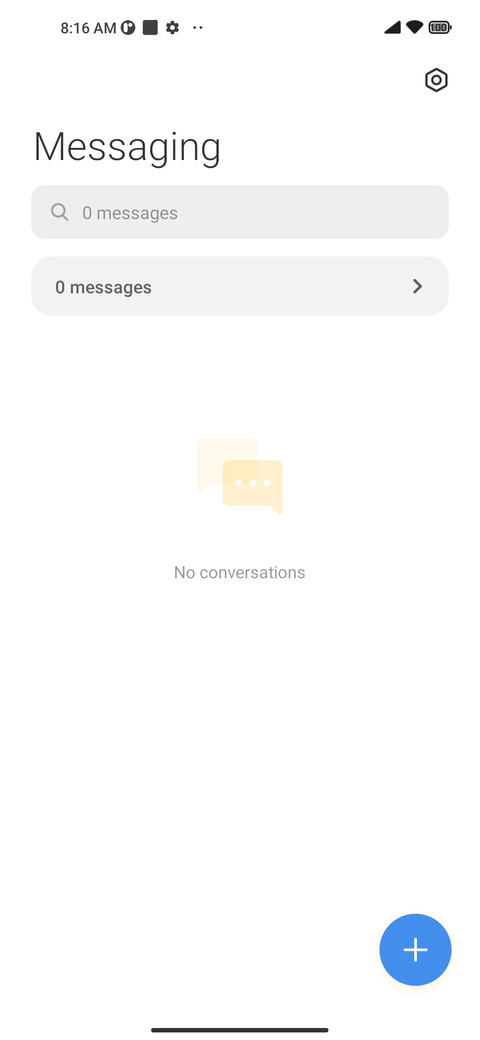This screenshot has height=1040, width=480.
Task: Tap the message search box
Action: [x=240, y=212]
